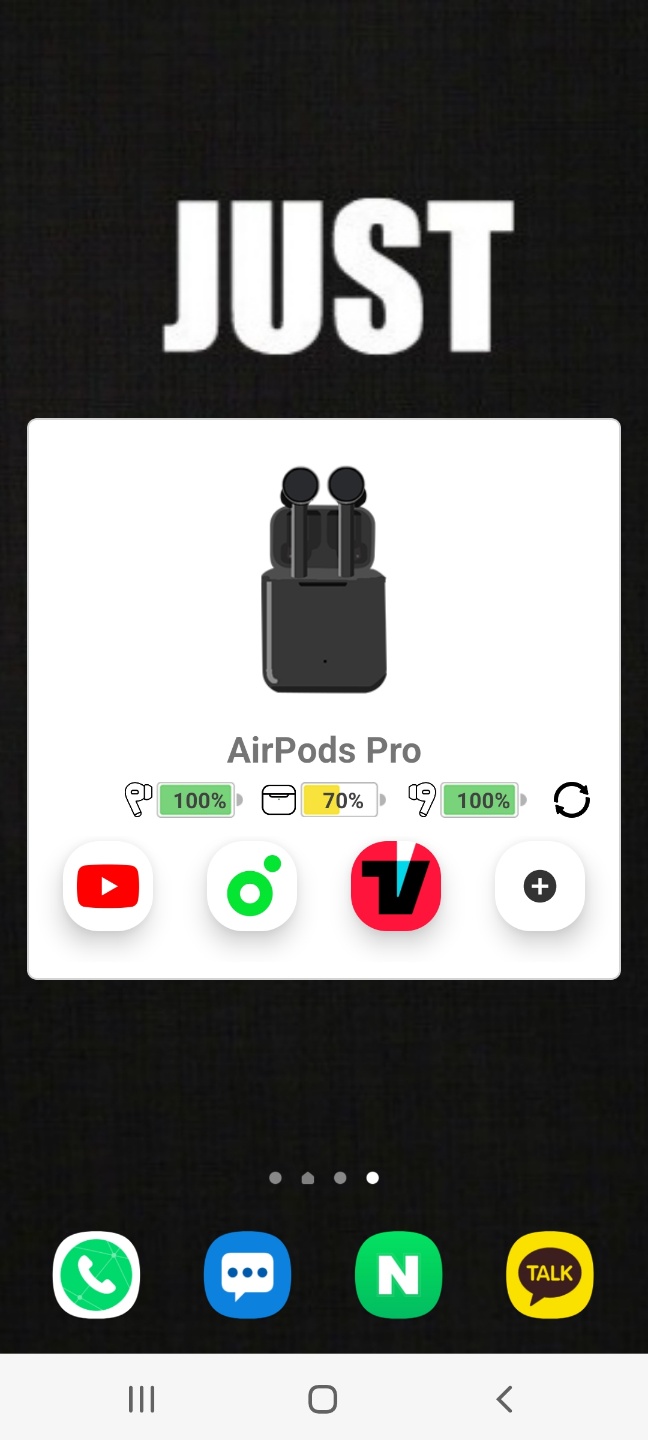
Task: Open the green music app shortcut
Action: tap(252, 886)
